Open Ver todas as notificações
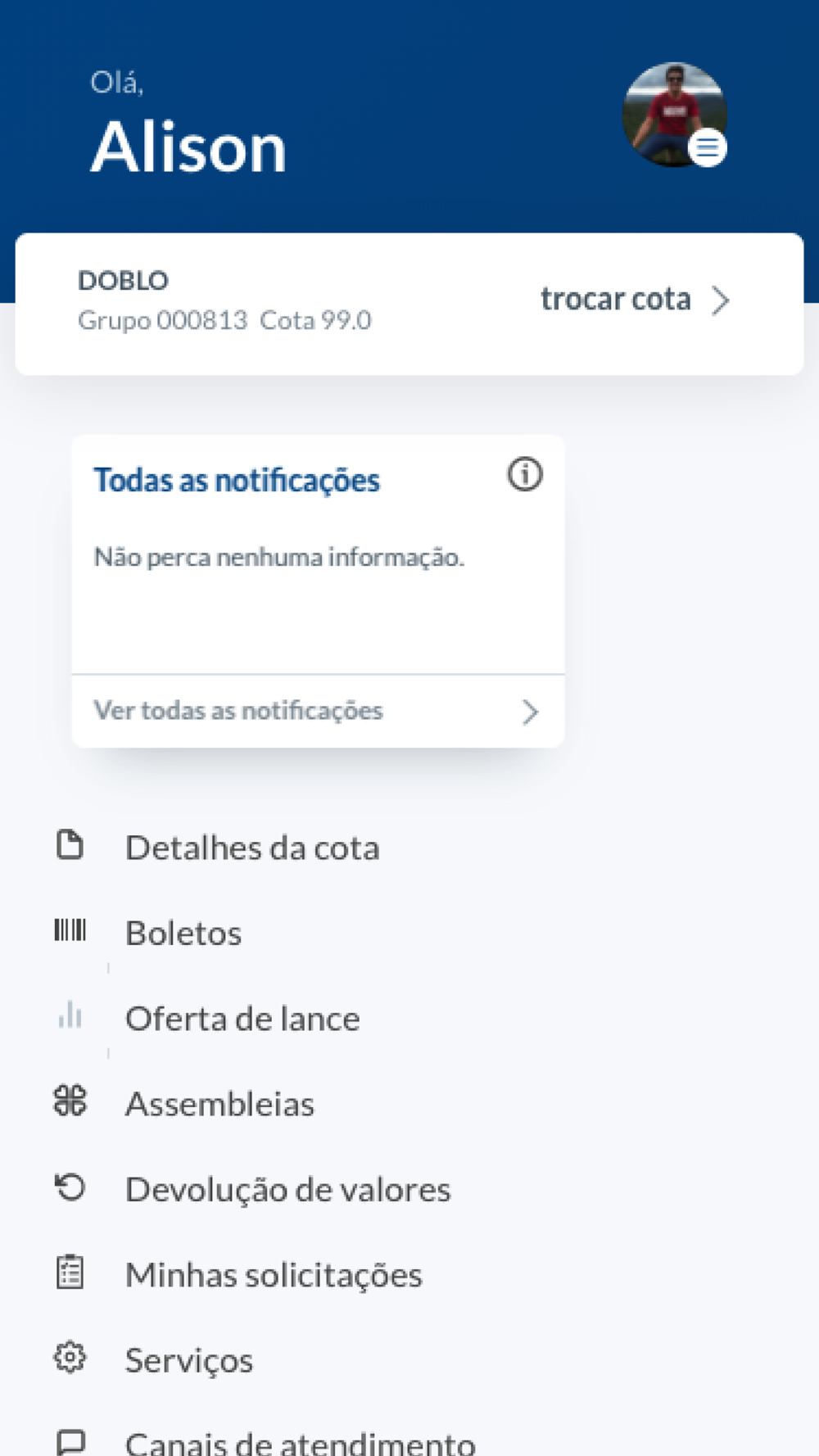 pos(318,711)
